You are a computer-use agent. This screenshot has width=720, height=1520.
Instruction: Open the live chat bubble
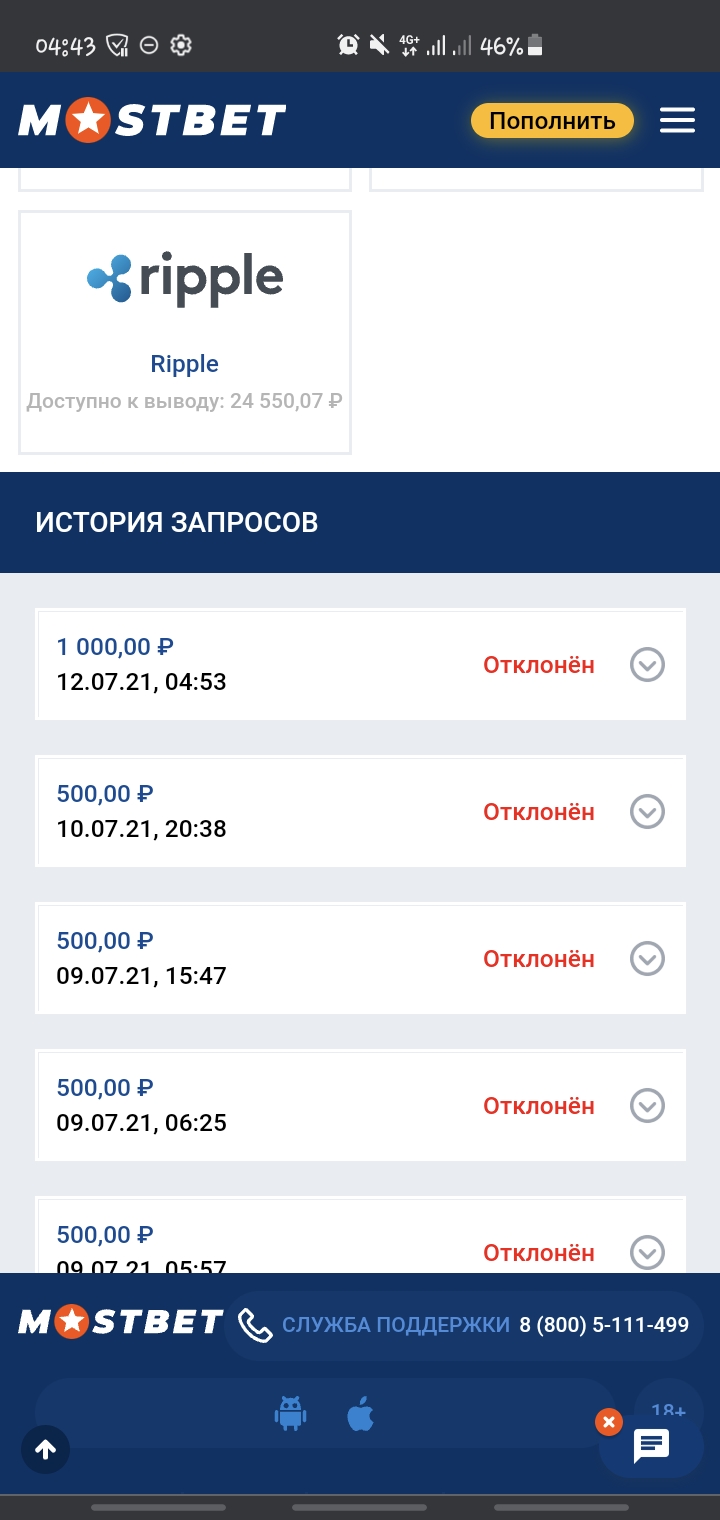[x=652, y=1445]
